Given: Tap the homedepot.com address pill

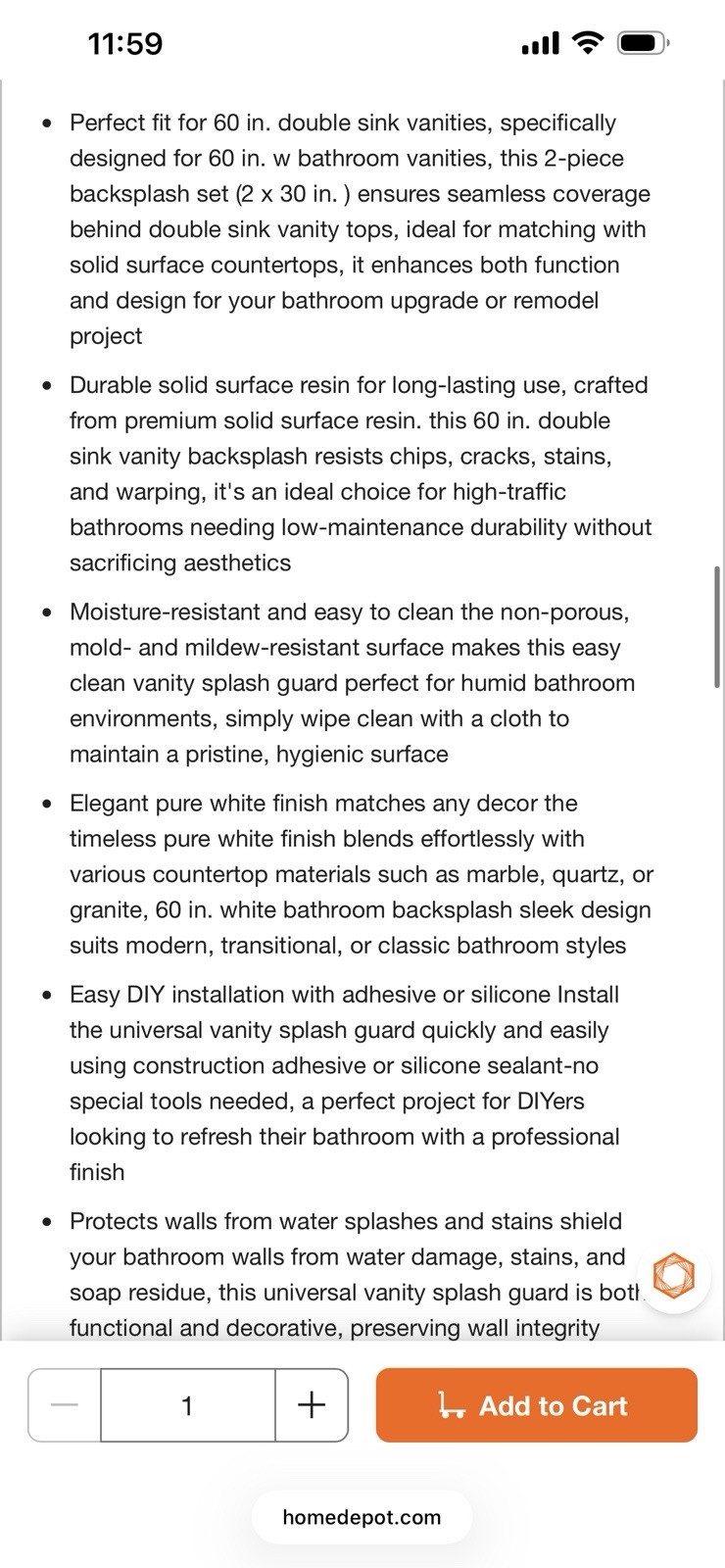Looking at the screenshot, I should pyautogui.click(x=362, y=1517).
